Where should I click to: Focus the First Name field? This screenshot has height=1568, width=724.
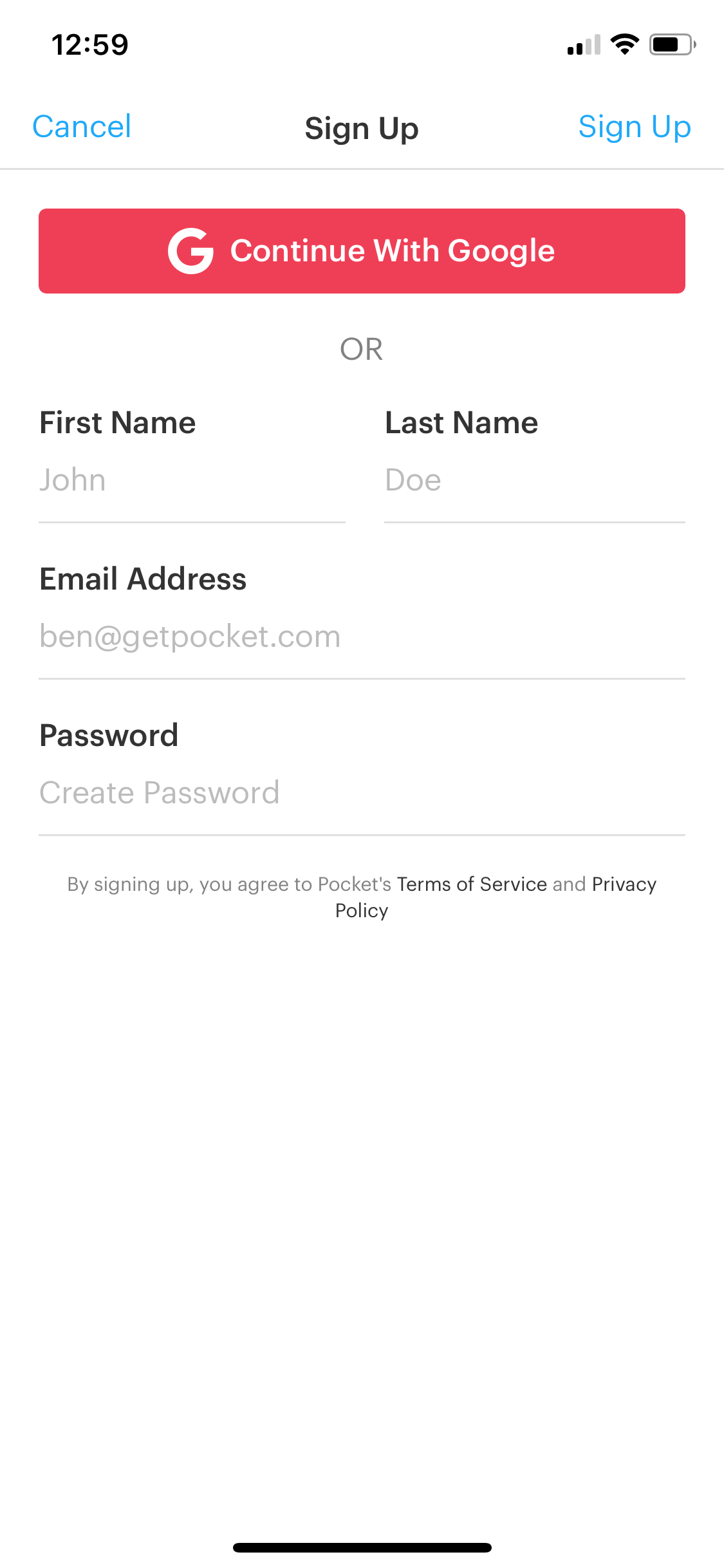[192, 480]
